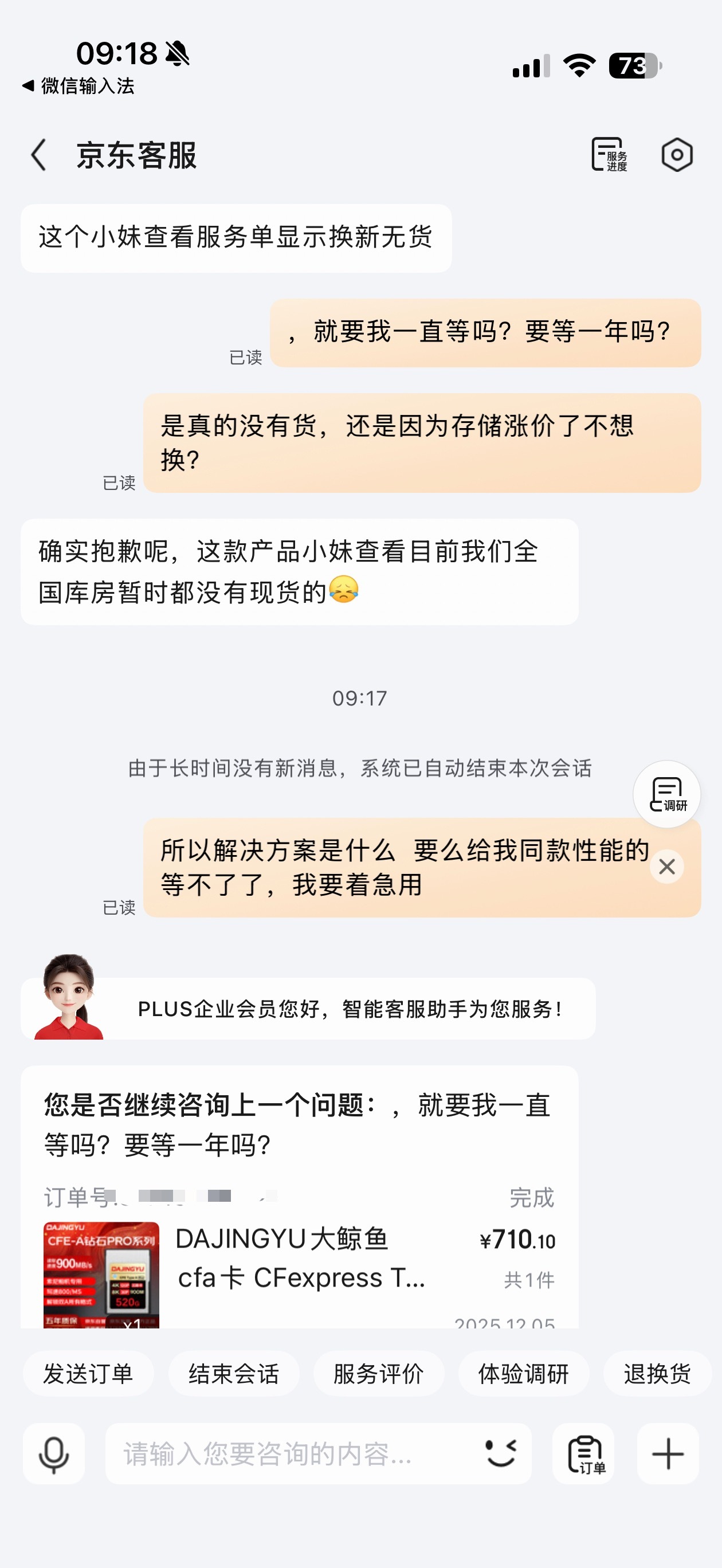Image resolution: width=722 pixels, height=1568 pixels.
Task: Tap the 体验调研 quick action
Action: (524, 1373)
